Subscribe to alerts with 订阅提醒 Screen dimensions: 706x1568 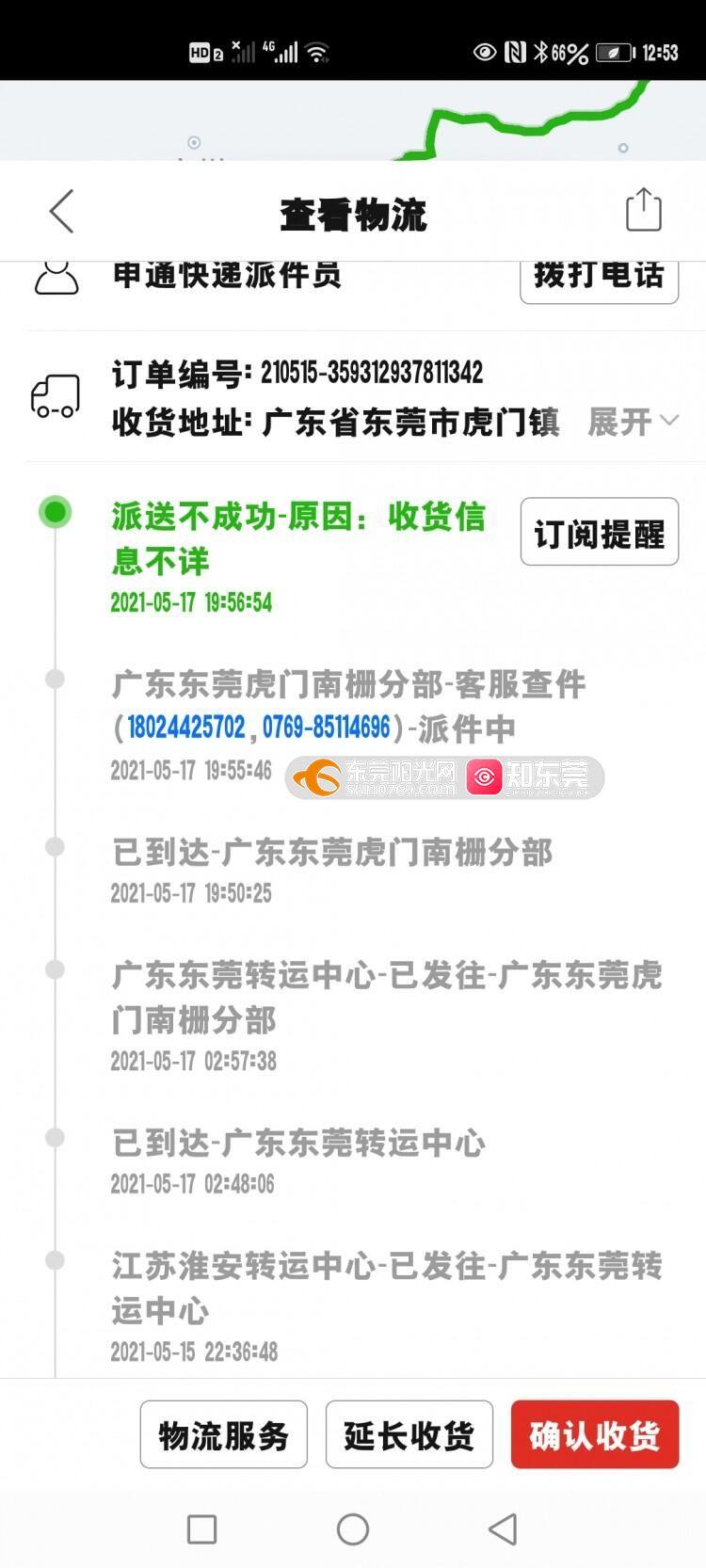[599, 533]
